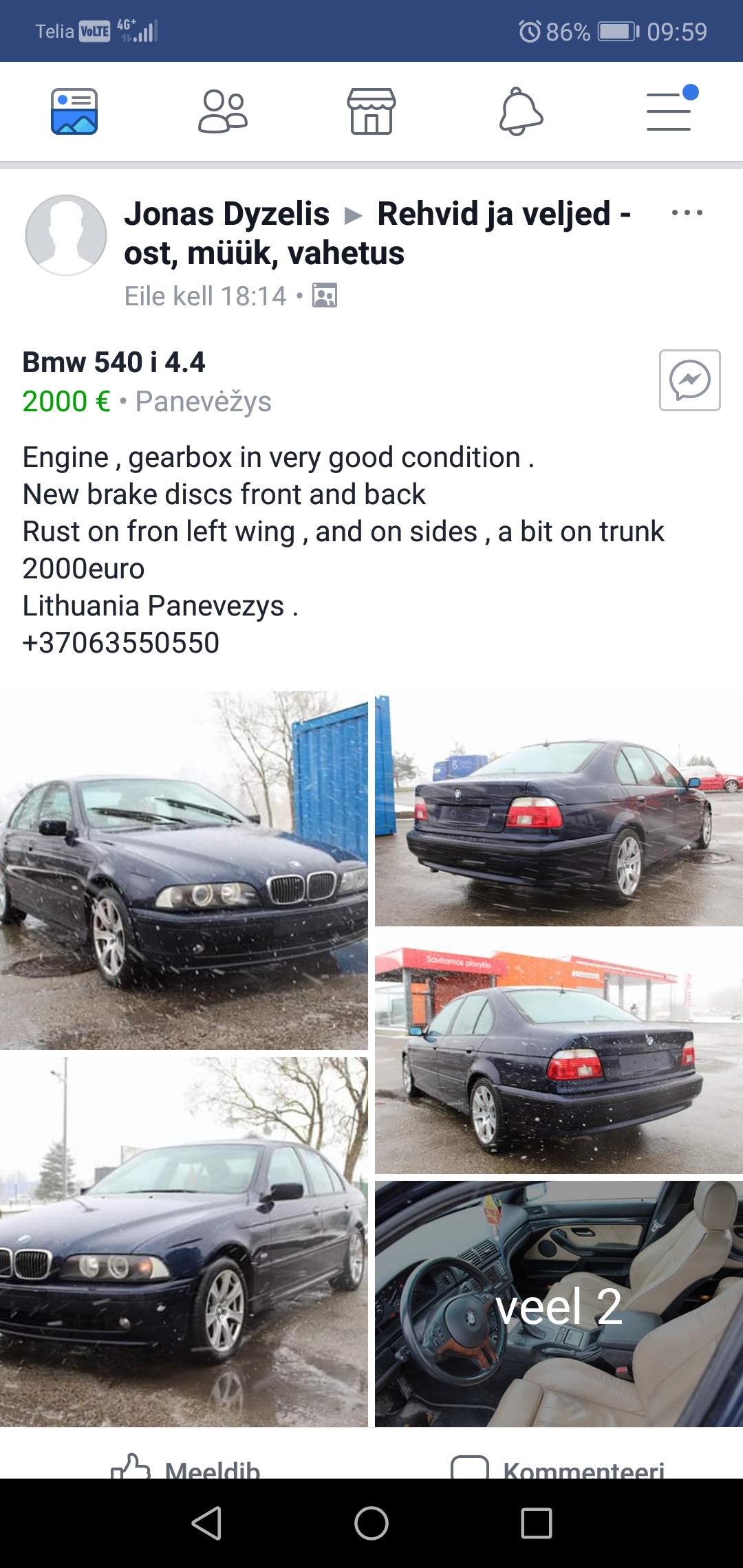Open the Marketplace tab

tap(371, 111)
